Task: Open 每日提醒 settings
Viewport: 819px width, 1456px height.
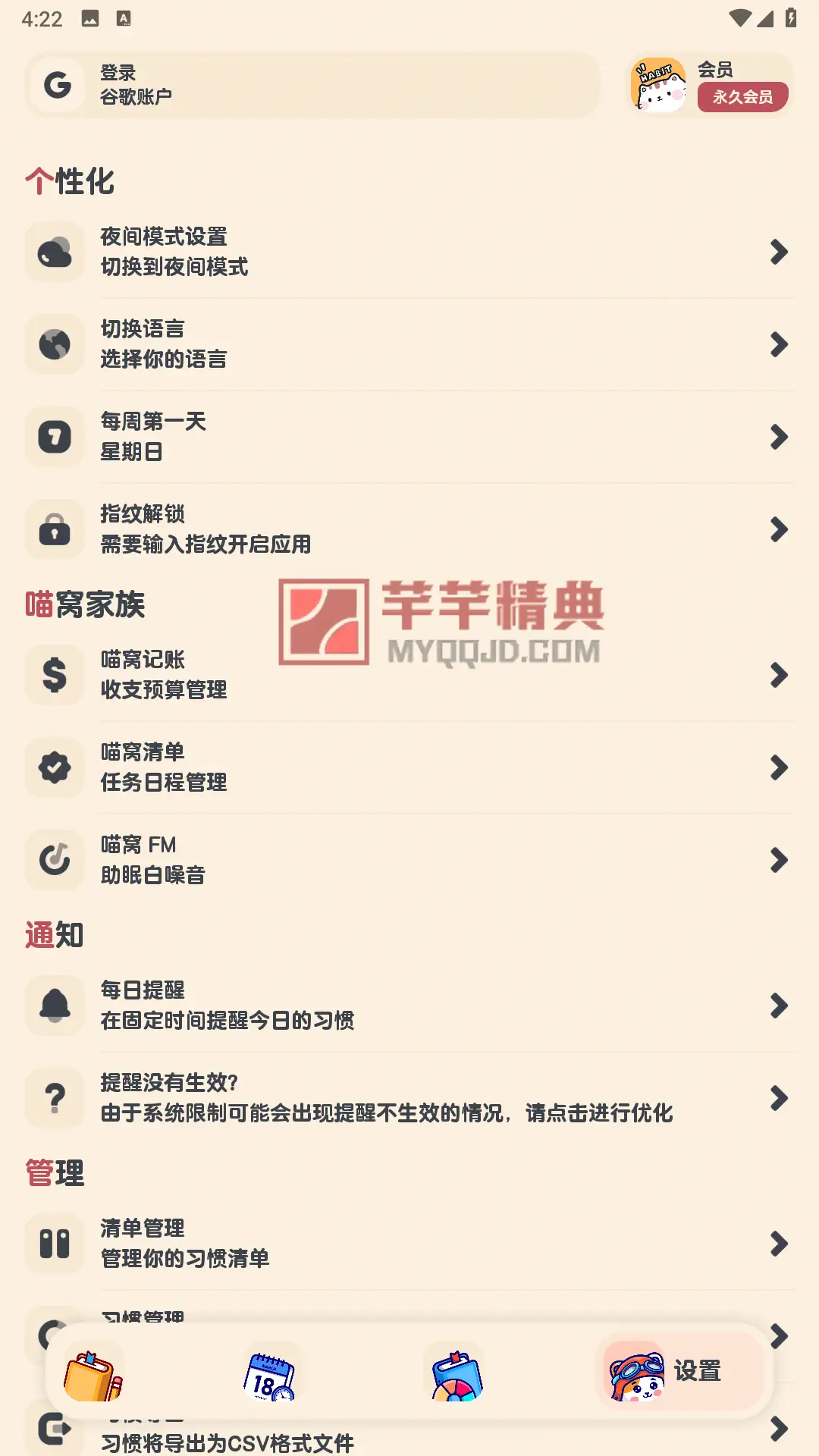Action: pyautogui.click(x=409, y=1006)
